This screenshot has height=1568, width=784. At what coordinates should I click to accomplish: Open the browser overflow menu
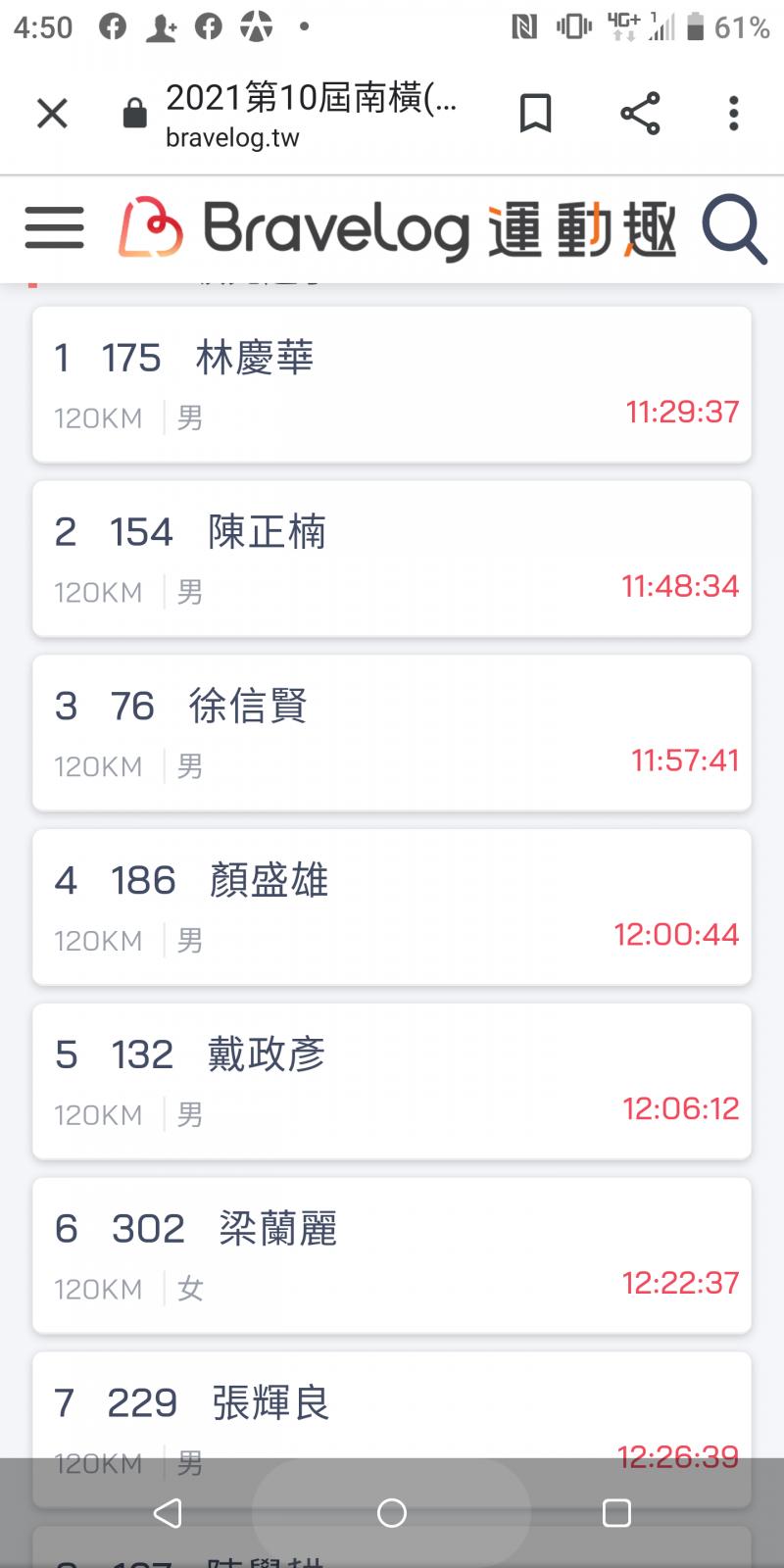(x=733, y=114)
